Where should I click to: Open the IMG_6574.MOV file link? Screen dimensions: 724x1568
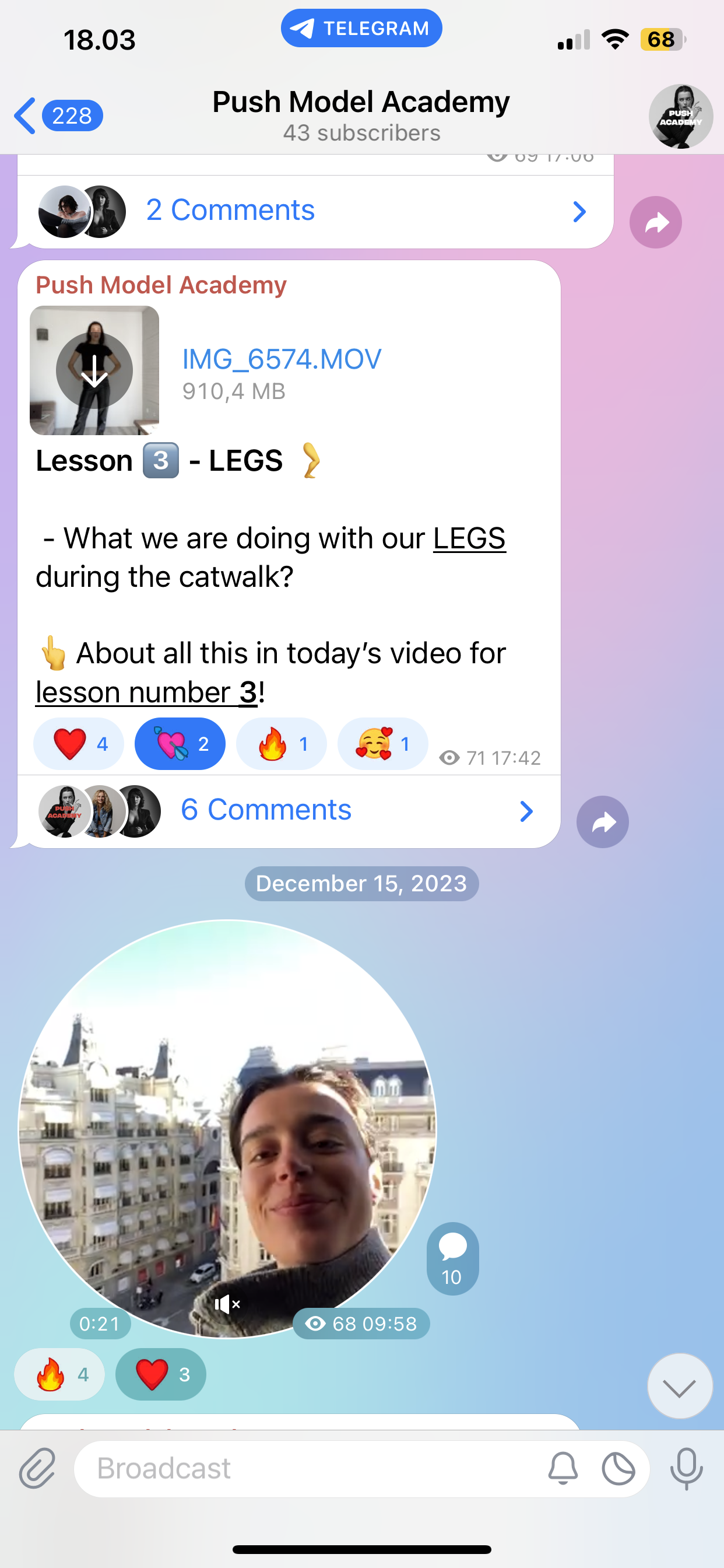[282, 359]
